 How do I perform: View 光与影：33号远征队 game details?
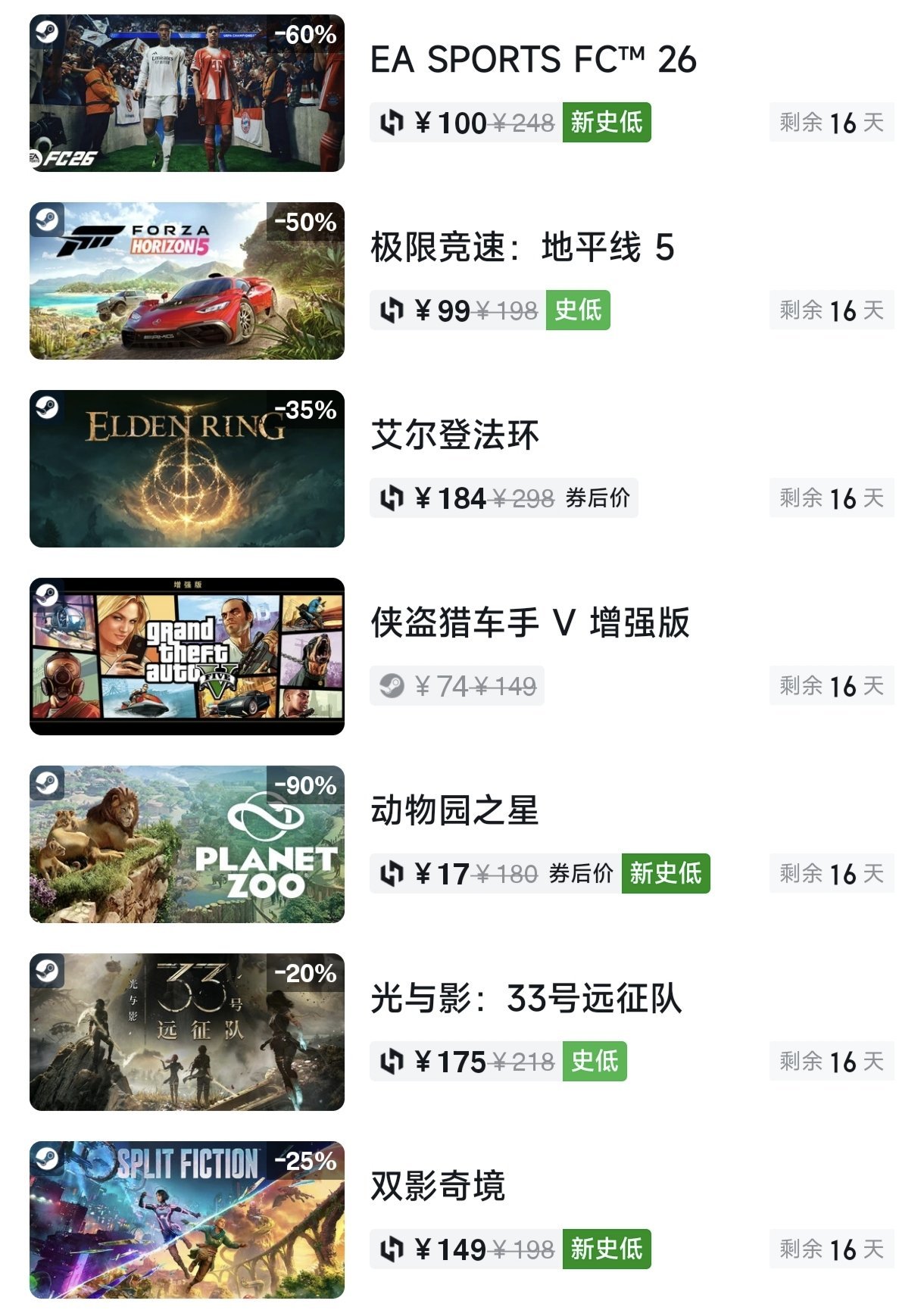point(526,999)
